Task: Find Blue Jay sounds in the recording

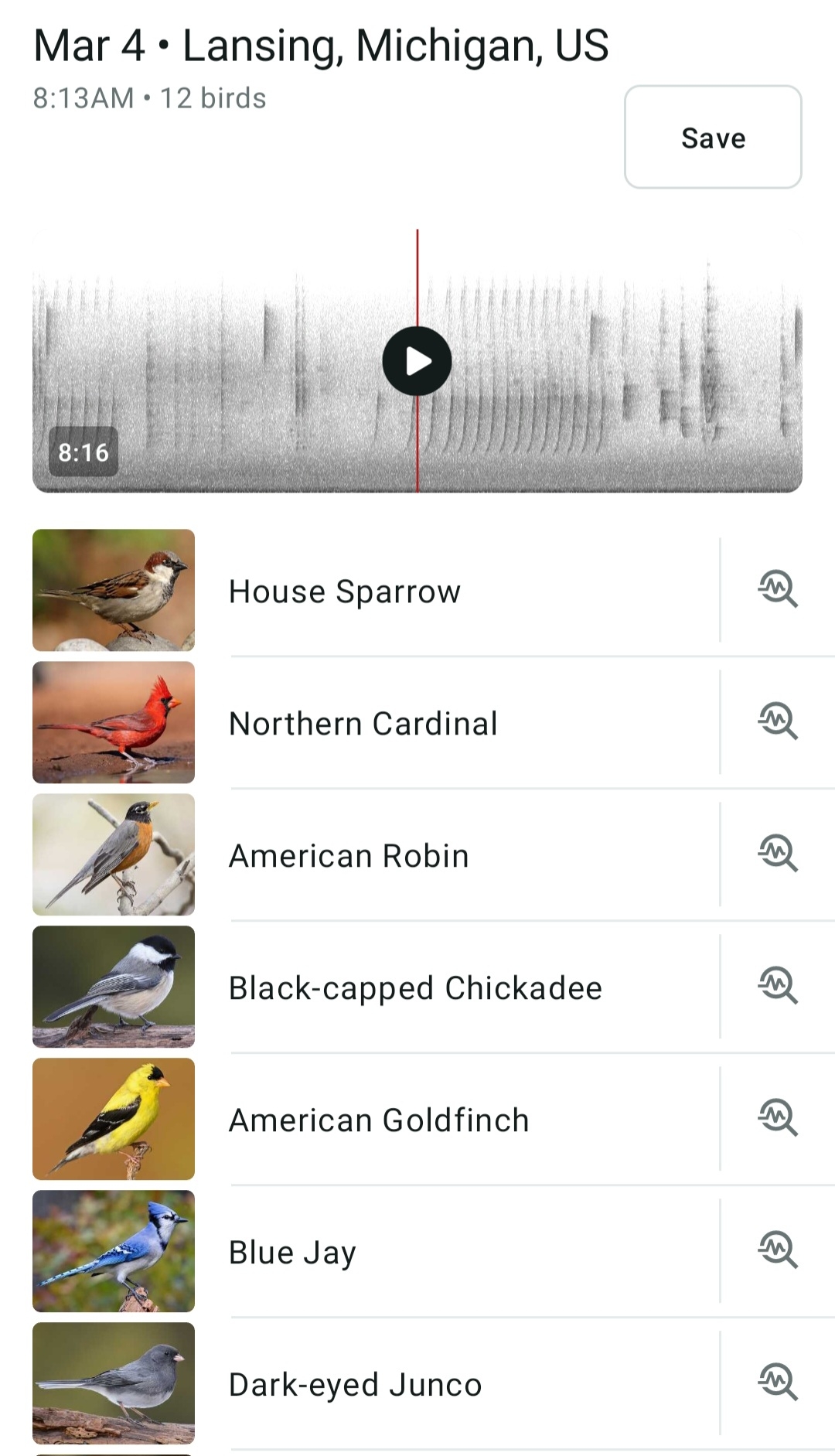Action: pyautogui.click(x=777, y=1250)
